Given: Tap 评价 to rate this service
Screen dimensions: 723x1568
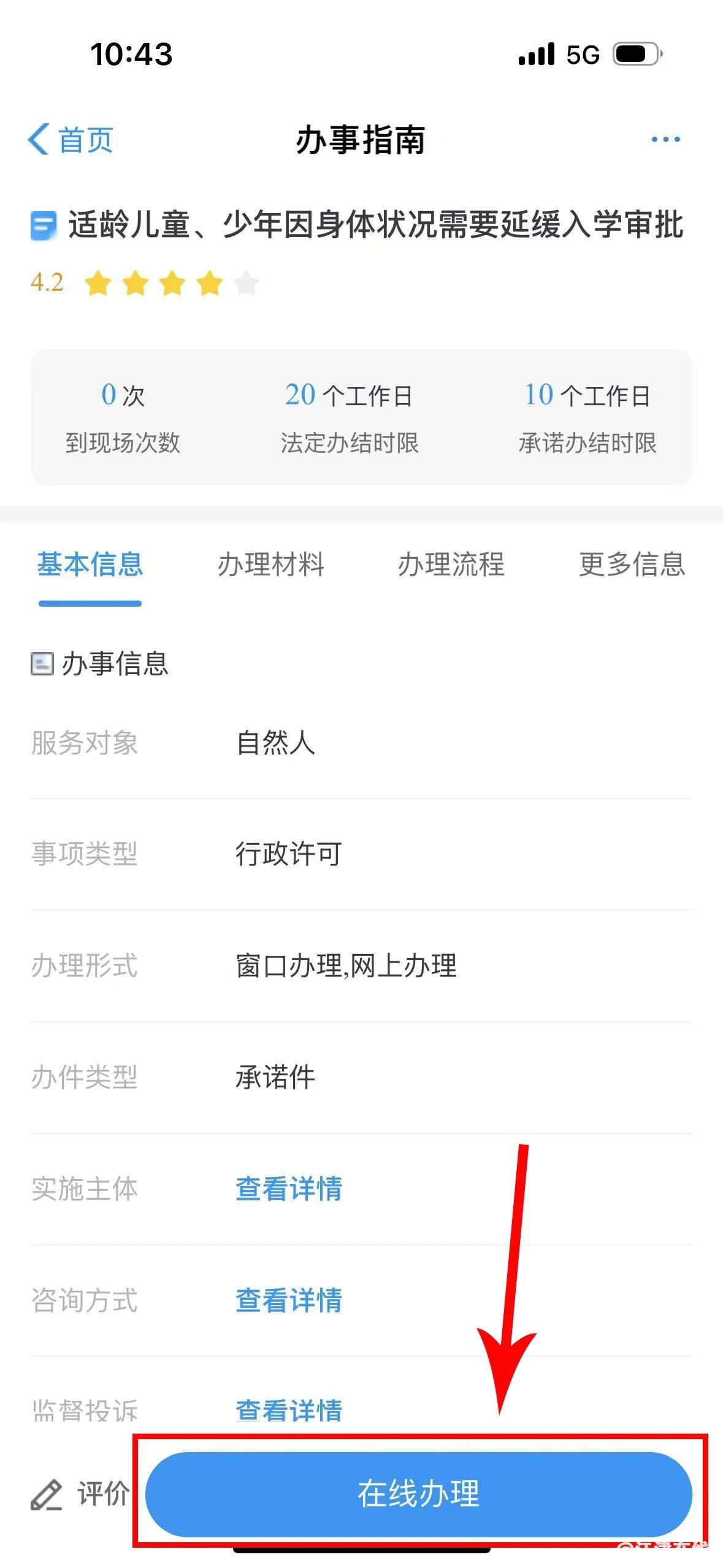Looking at the screenshot, I should tap(81, 1494).
